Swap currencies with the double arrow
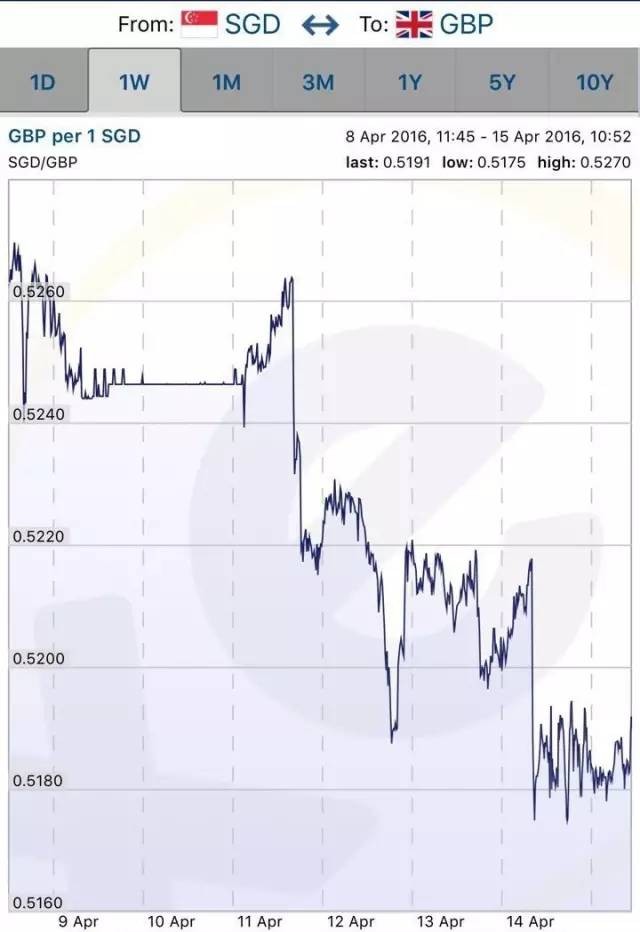 pyautogui.click(x=320, y=24)
